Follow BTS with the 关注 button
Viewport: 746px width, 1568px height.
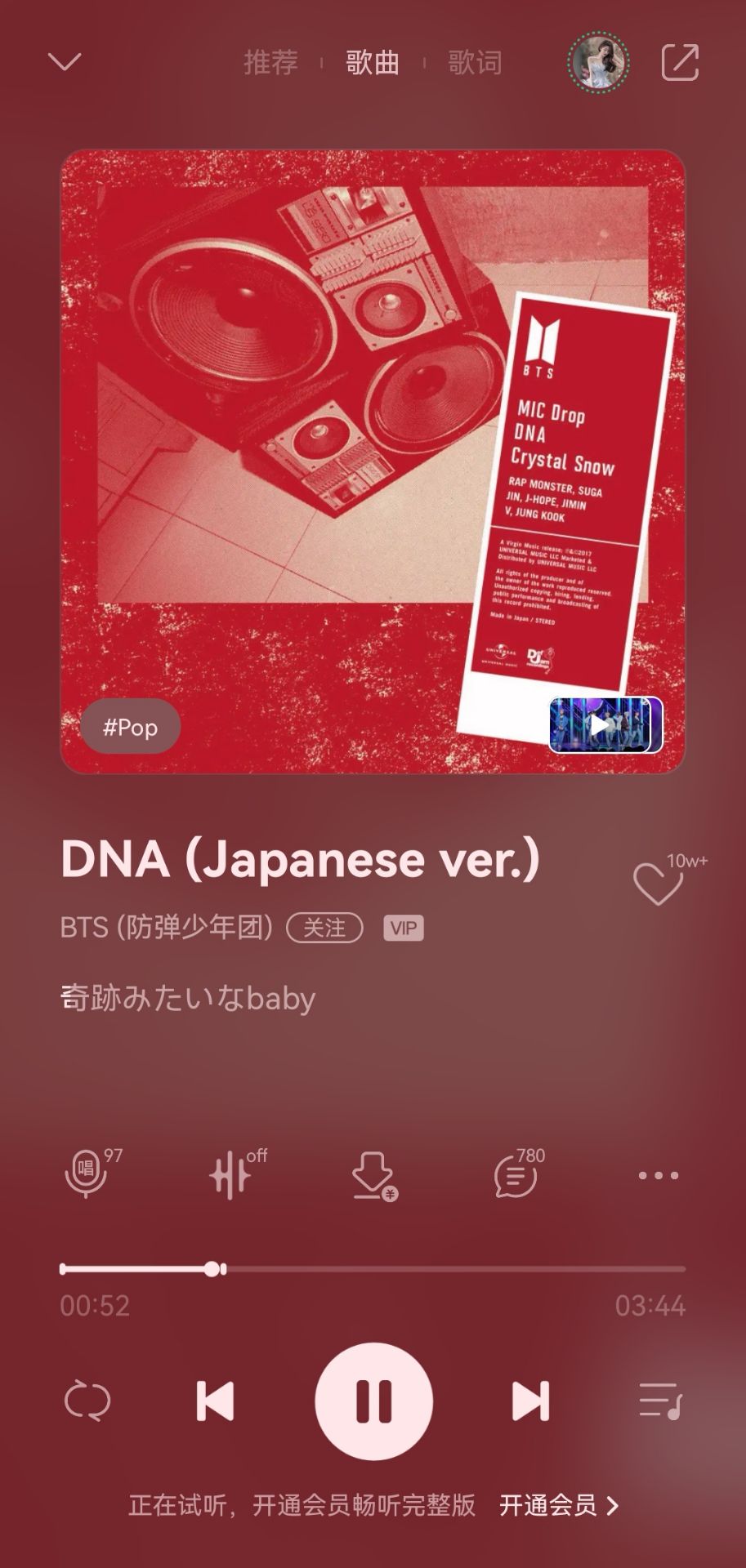click(324, 928)
